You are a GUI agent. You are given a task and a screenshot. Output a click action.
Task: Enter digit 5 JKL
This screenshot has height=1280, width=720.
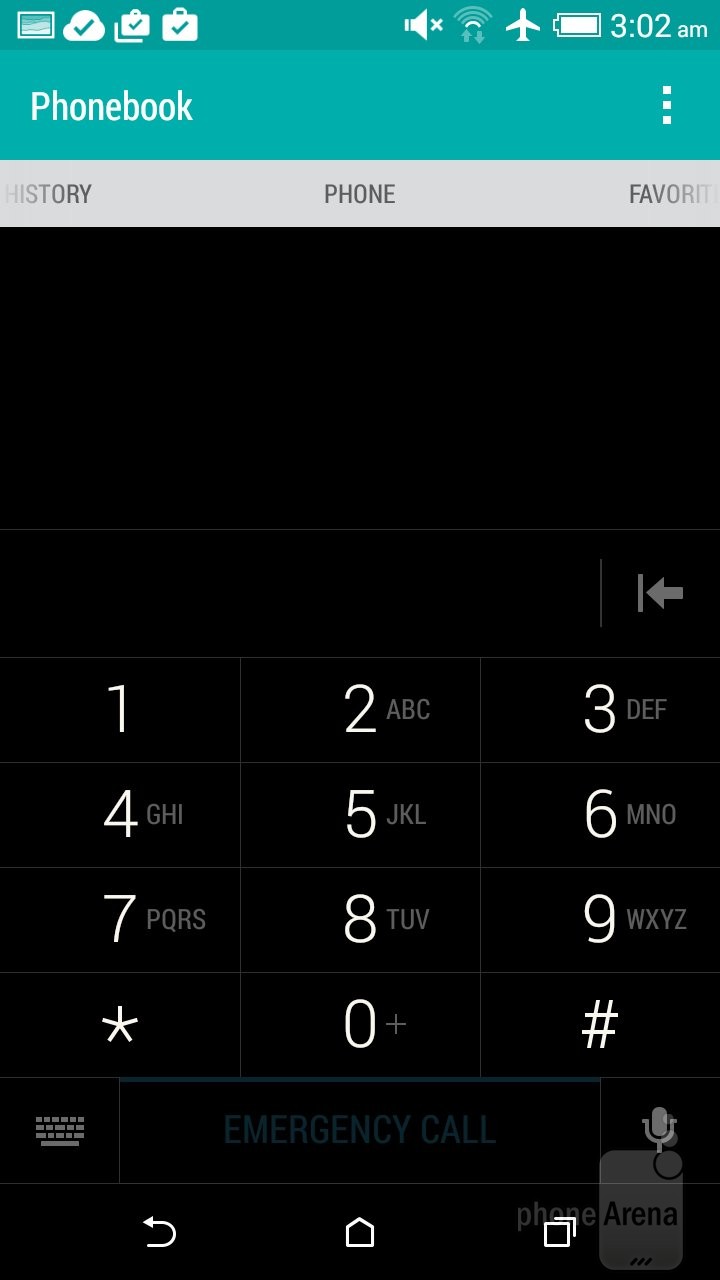360,815
